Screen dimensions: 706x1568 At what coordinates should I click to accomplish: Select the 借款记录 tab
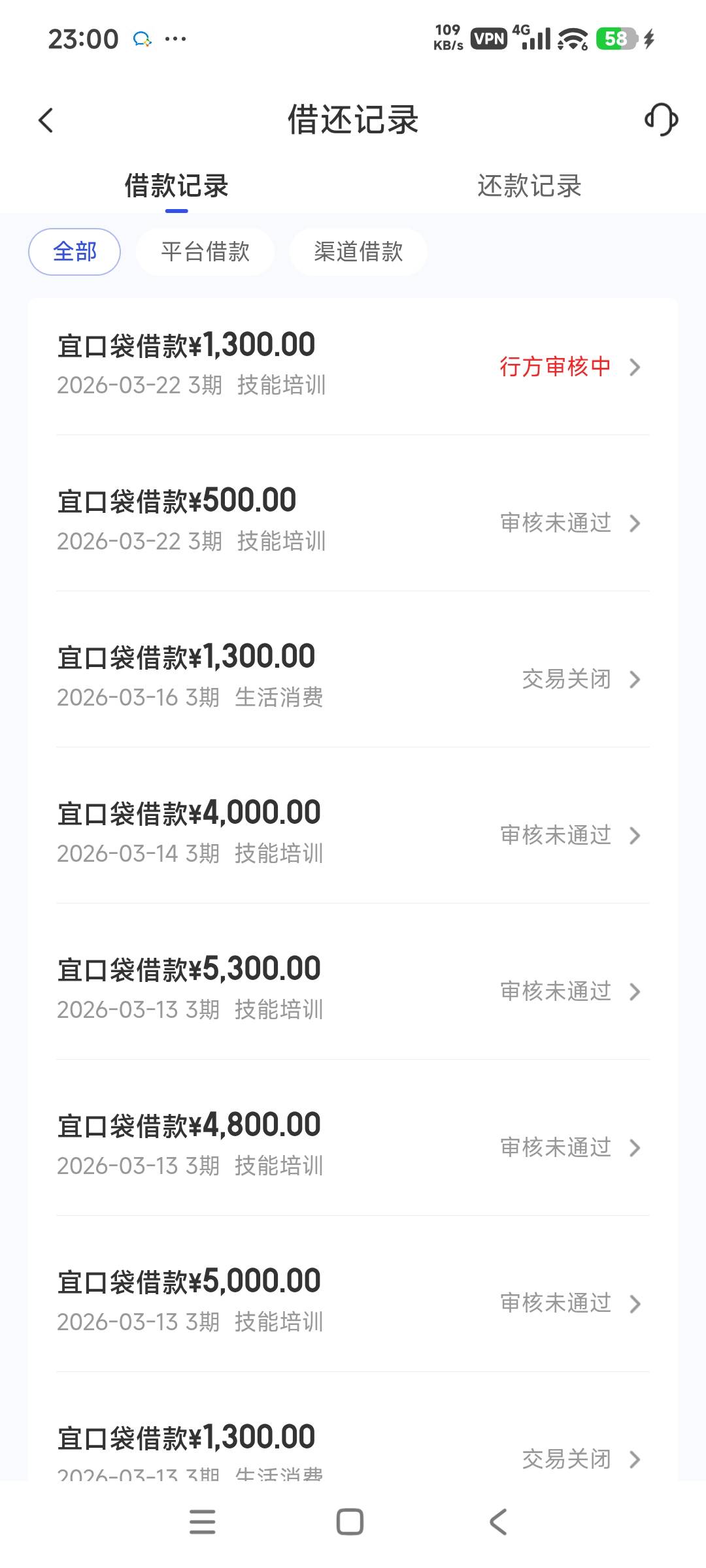click(x=176, y=186)
